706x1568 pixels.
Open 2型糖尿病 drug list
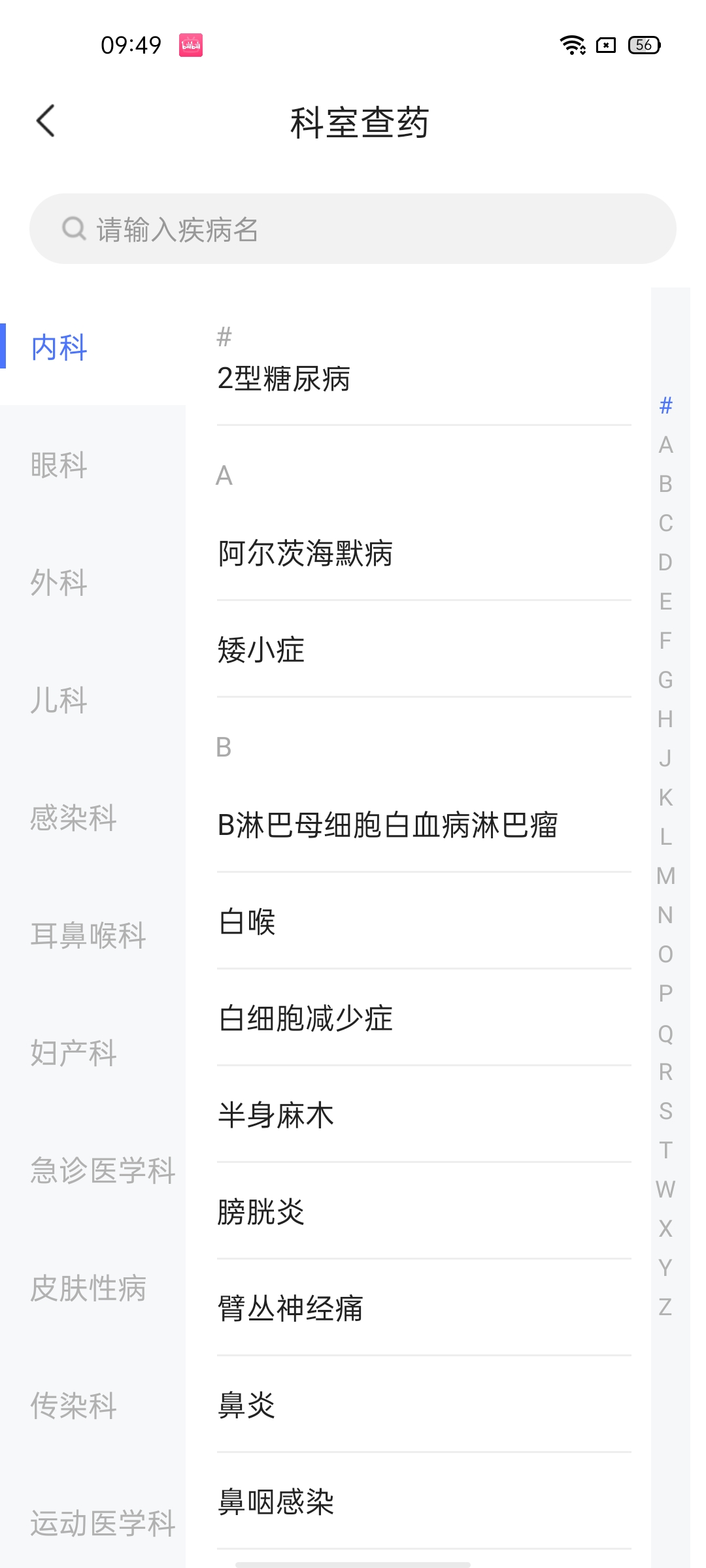pyautogui.click(x=284, y=379)
